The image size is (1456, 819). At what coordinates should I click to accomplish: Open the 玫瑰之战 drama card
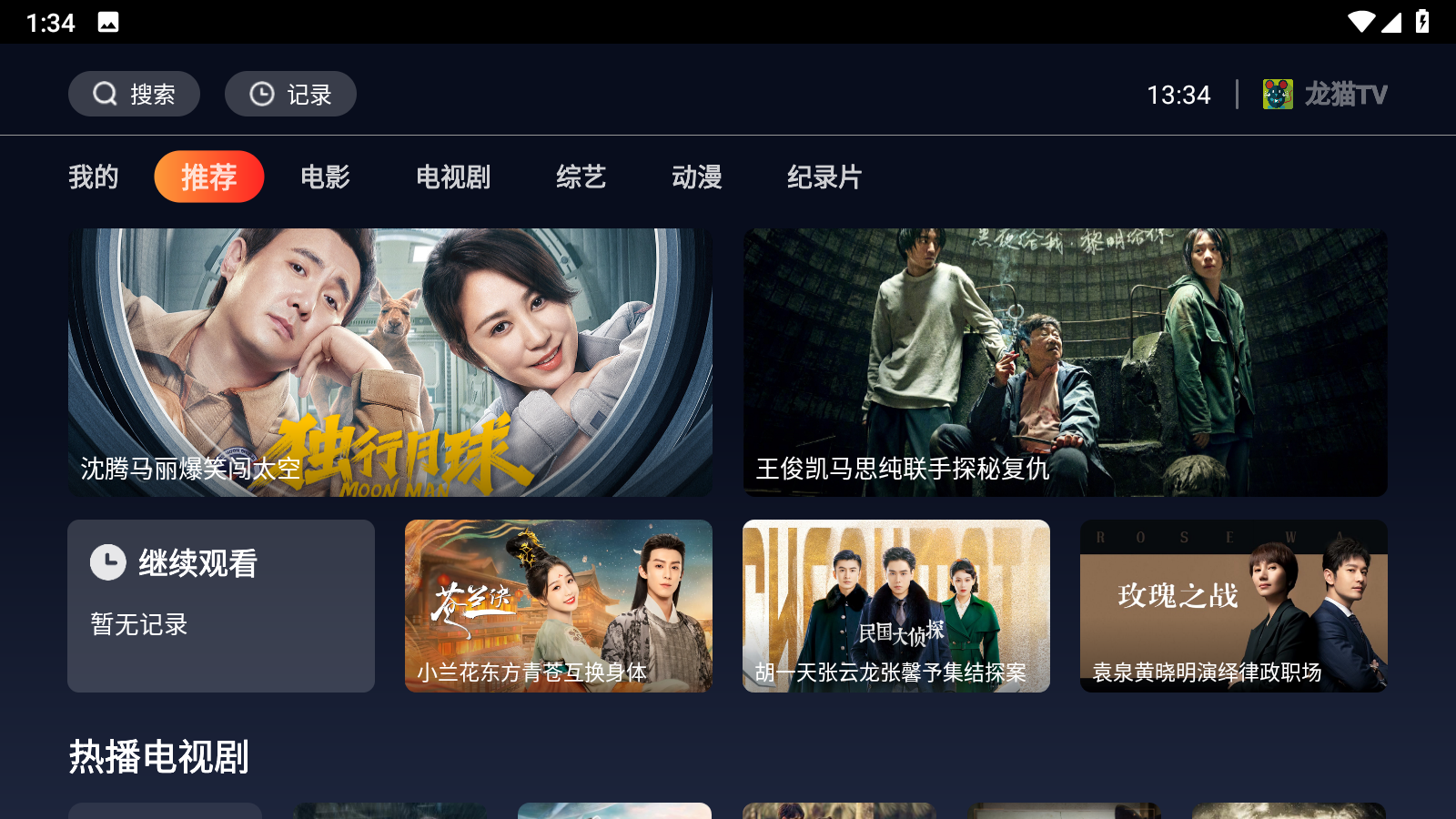pyautogui.click(x=1234, y=606)
